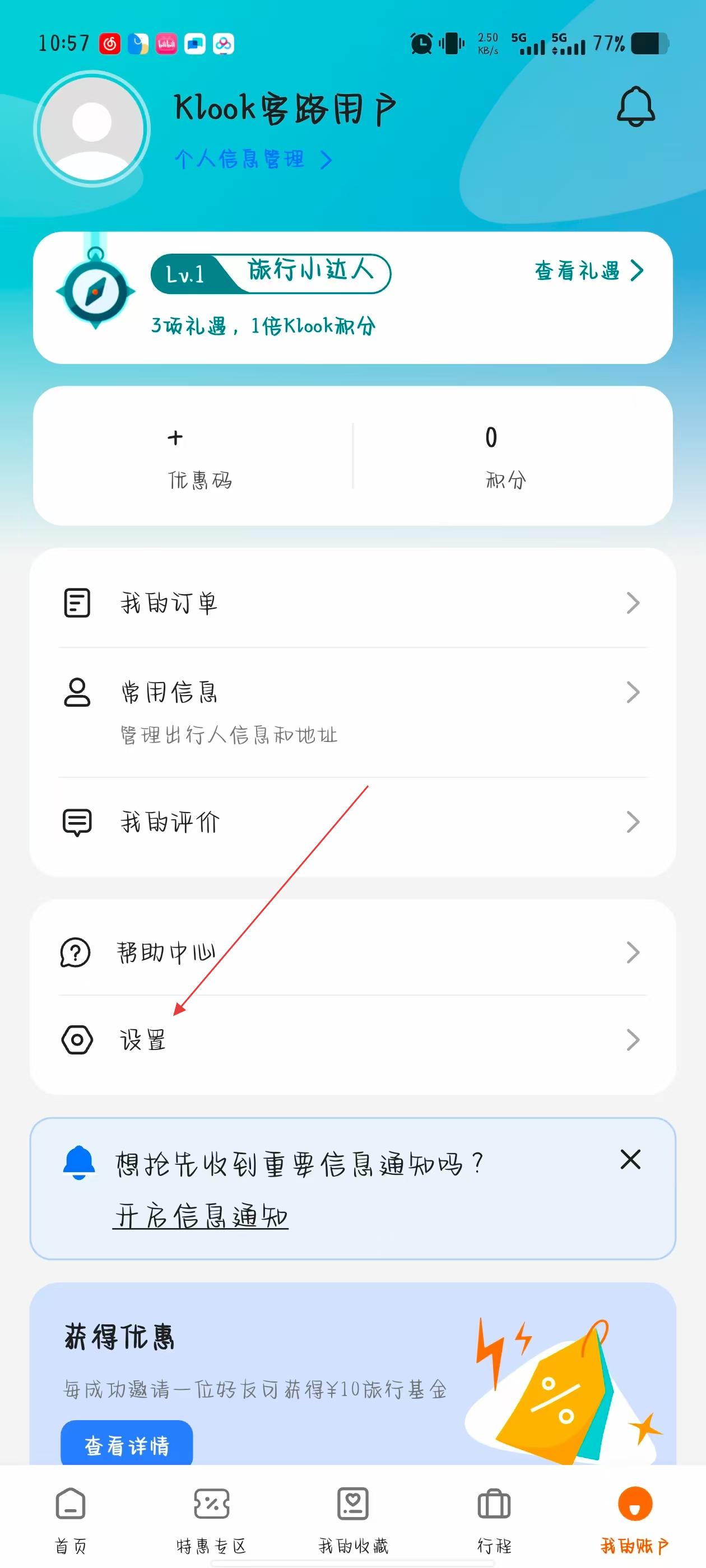Image resolution: width=706 pixels, height=1568 pixels.
Task: Select 我的账户 tab
Action: pyautogui.click(x=634, y=1518)
